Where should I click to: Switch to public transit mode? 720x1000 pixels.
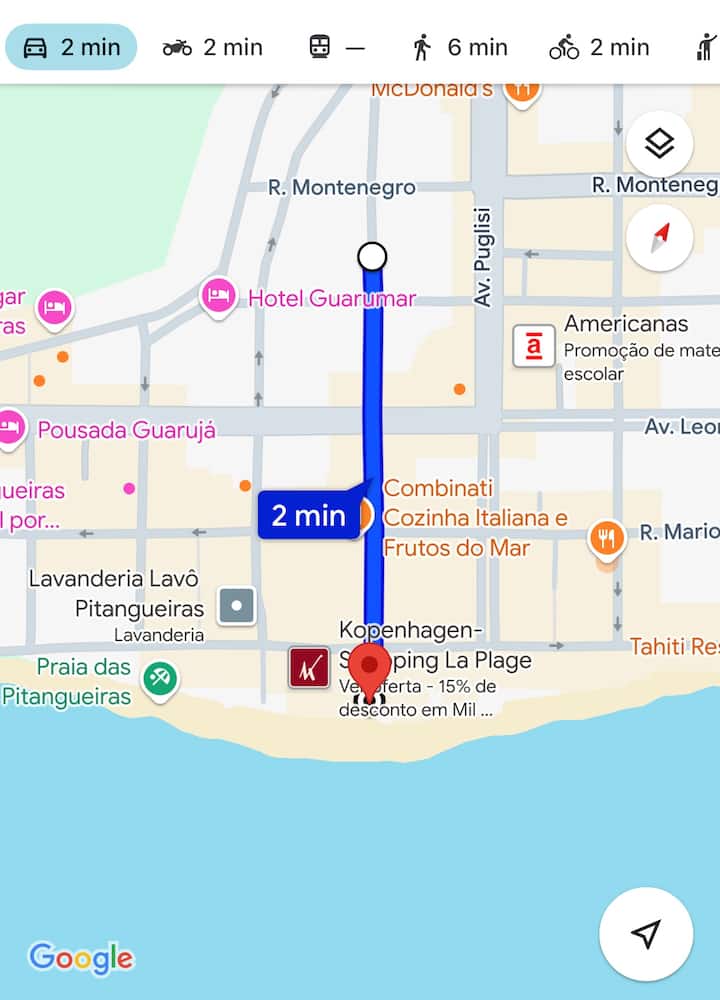coord(337,47)
